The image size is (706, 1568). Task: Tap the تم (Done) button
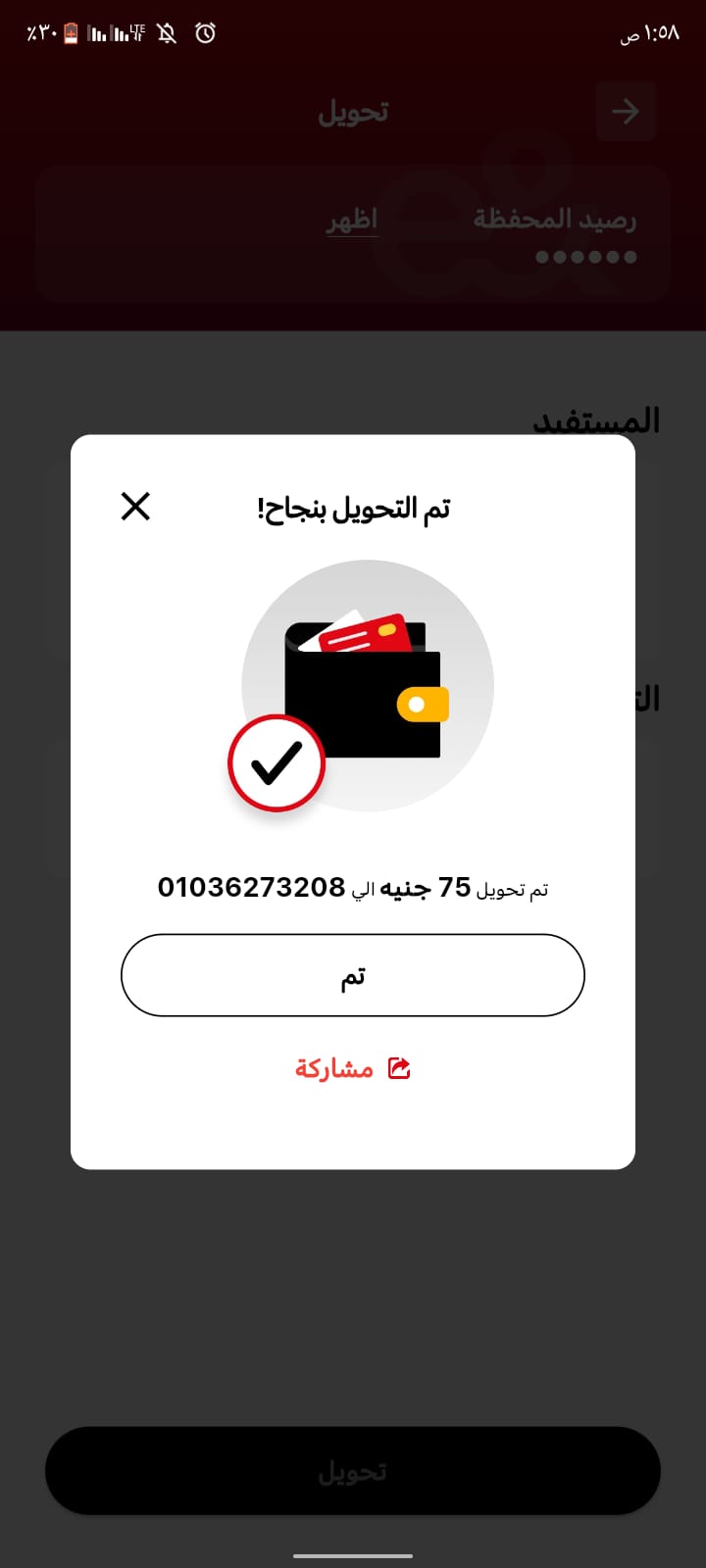click(x=353, y=975)
